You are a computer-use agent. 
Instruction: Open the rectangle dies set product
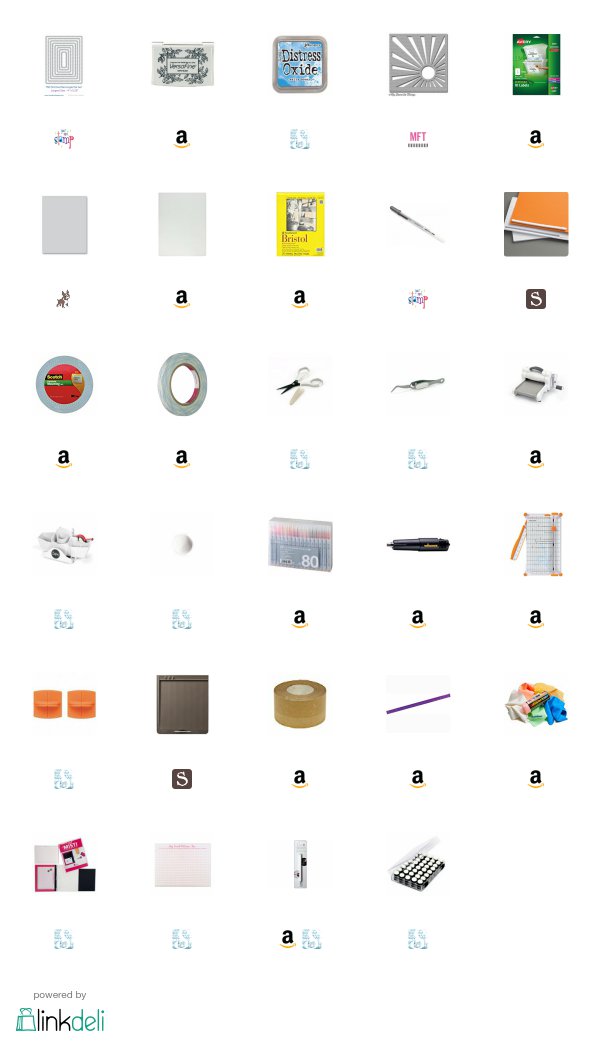(x=64, y=64)
